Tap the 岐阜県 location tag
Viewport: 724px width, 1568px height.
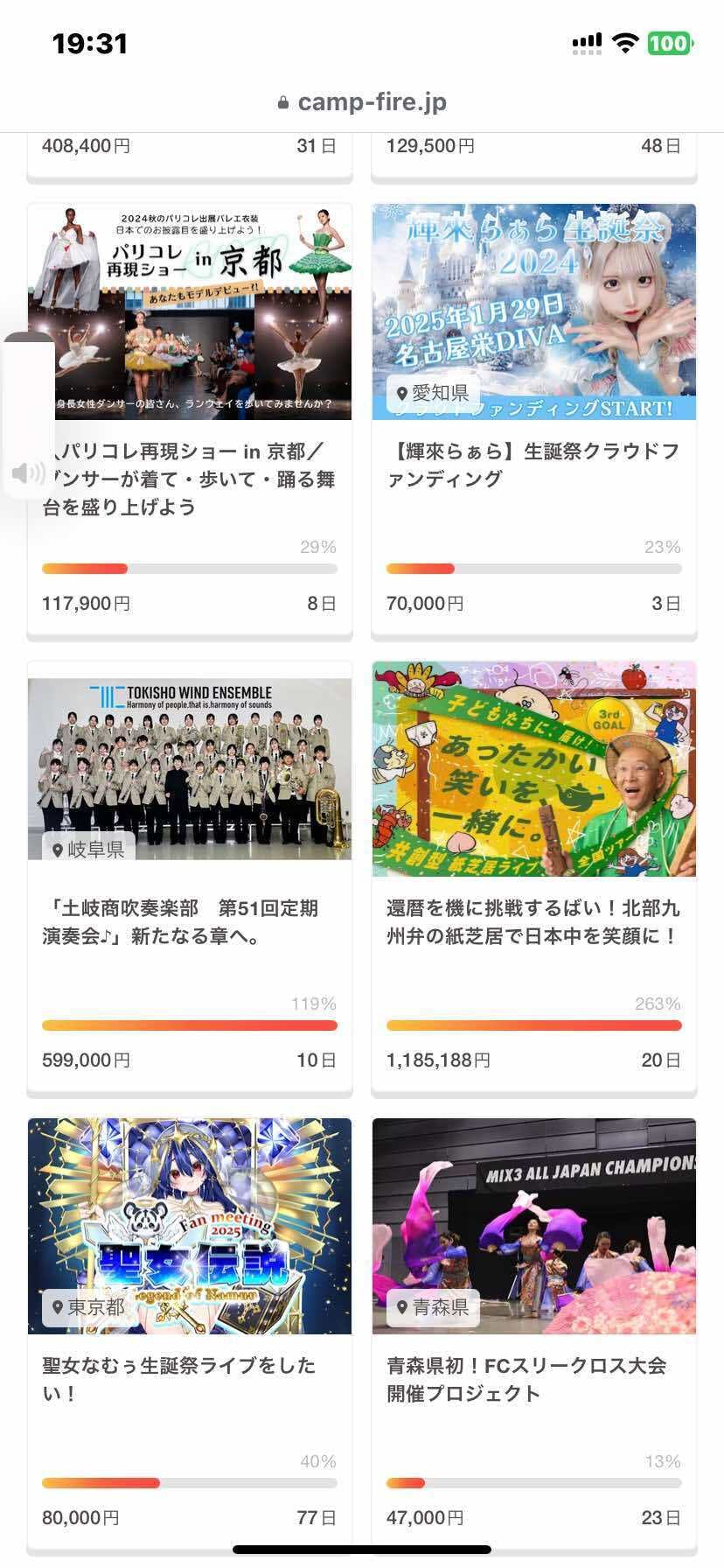[x=88, y=850]
